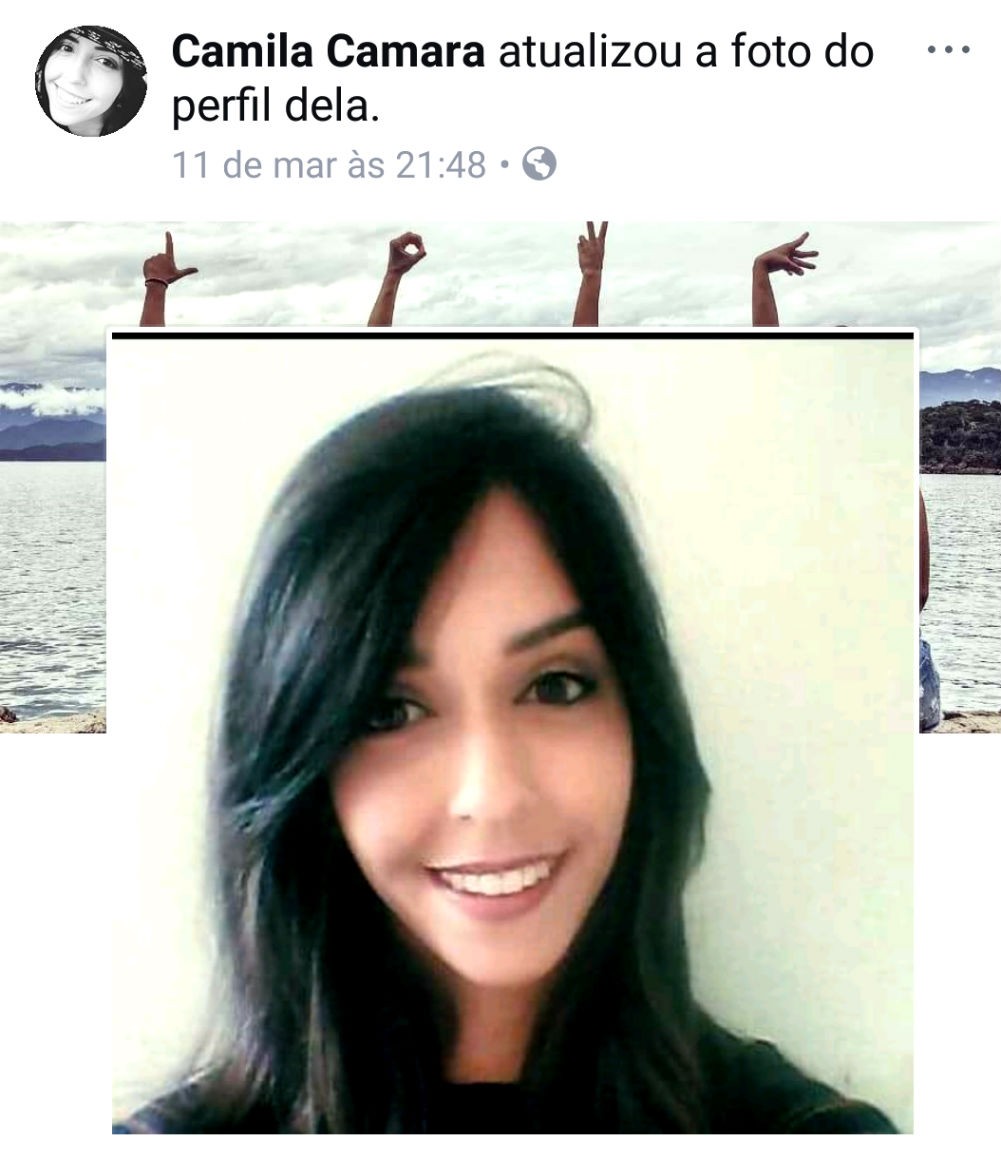
Task: View the updated profile photo full screen
Action: point(512,730)
